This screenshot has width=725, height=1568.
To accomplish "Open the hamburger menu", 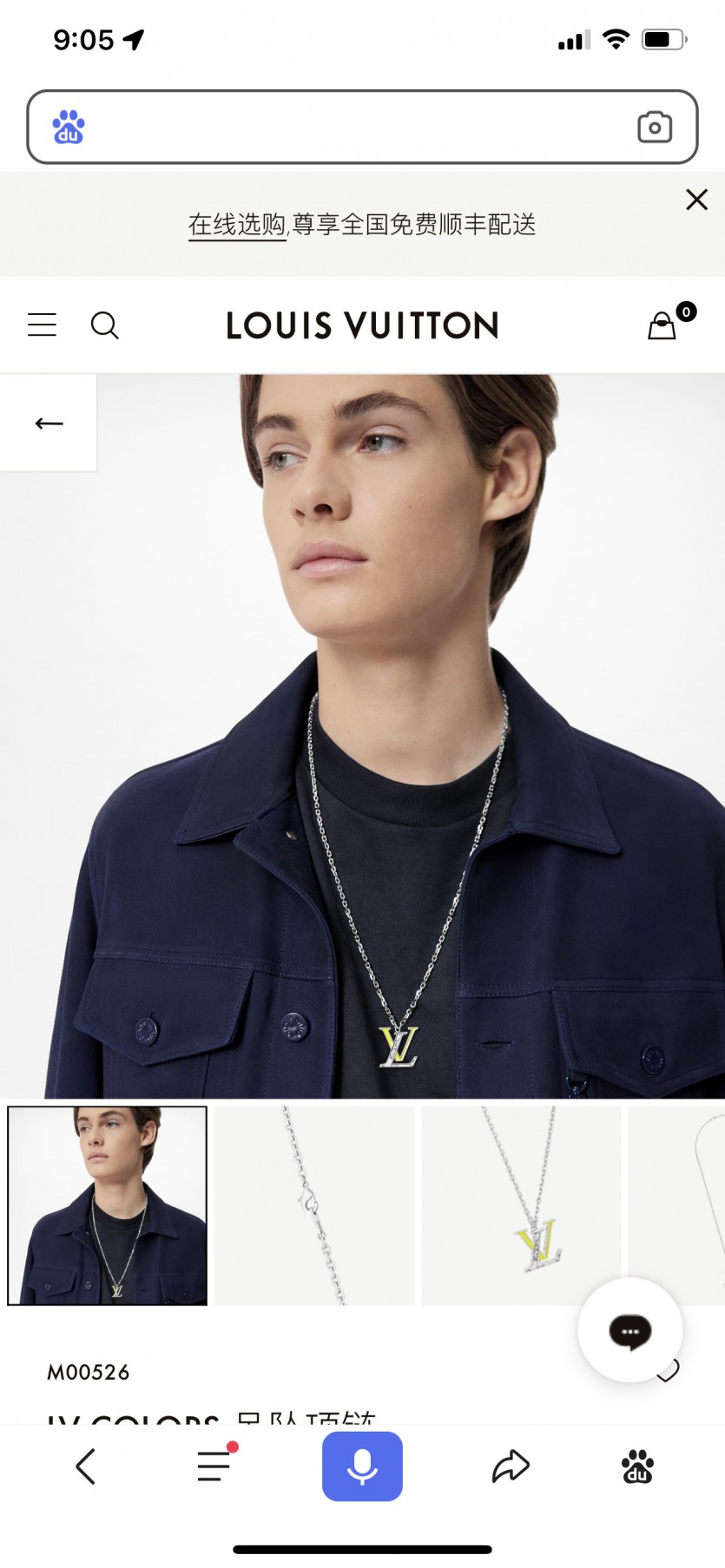I will click(42, 325).
